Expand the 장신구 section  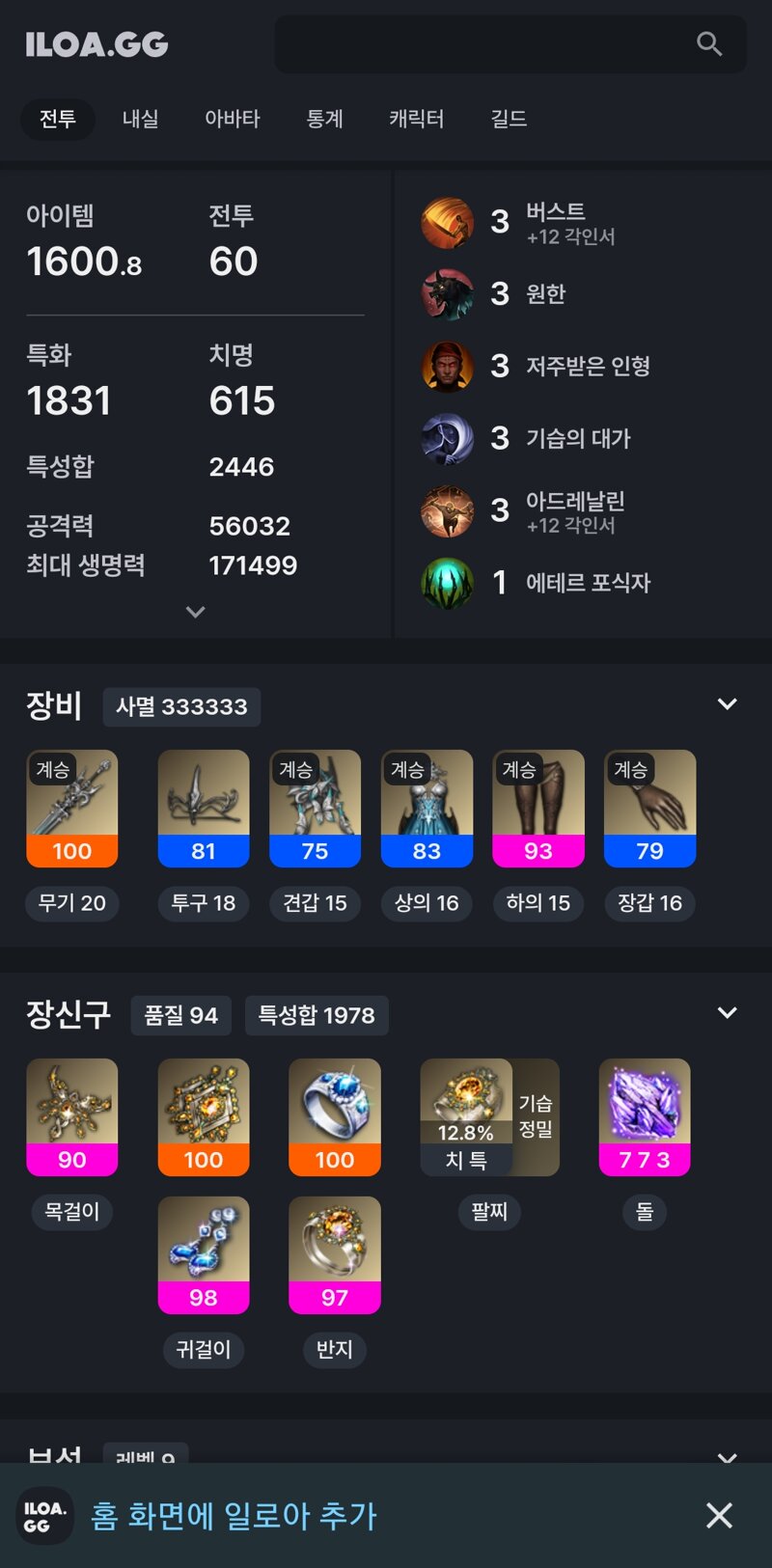pos(727,1013)
